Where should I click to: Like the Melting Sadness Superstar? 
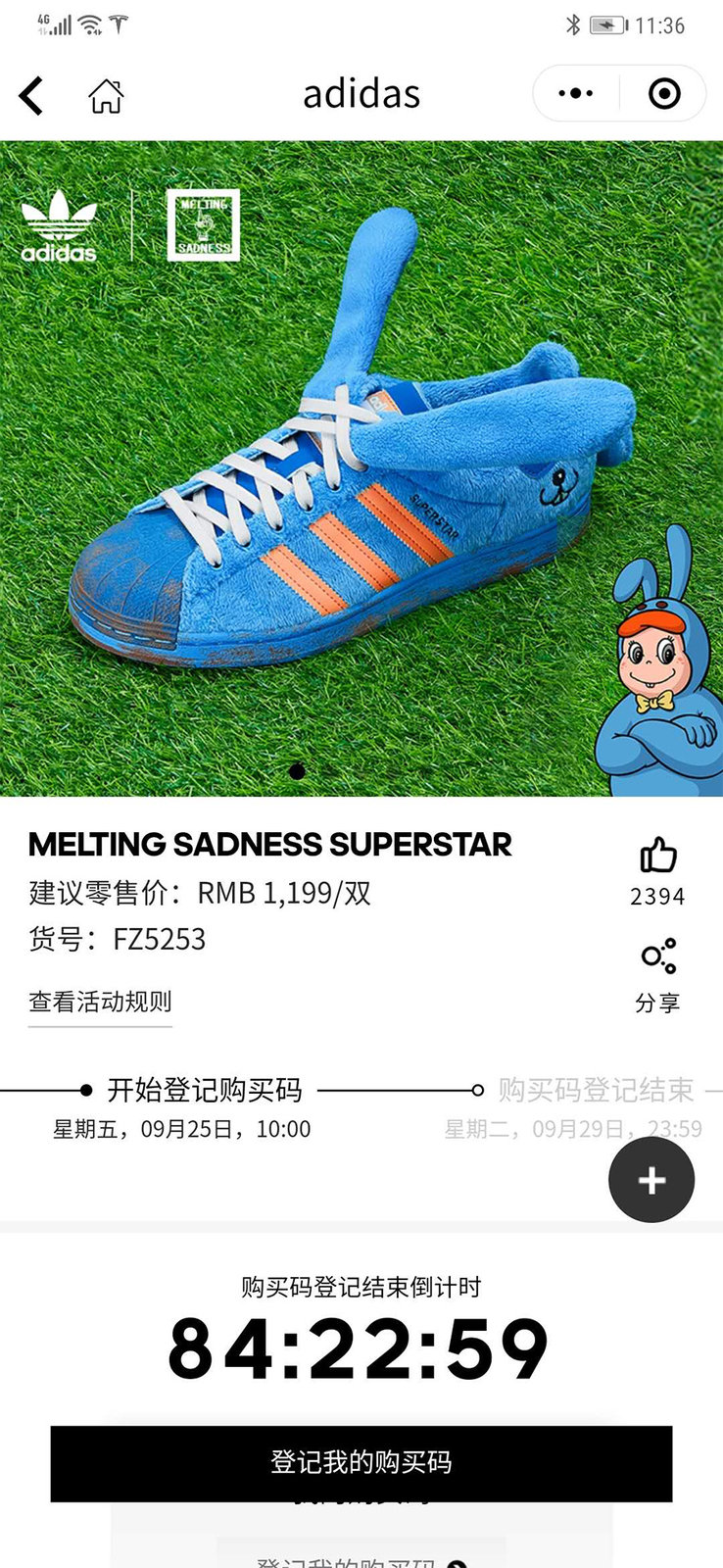point(657,856)
